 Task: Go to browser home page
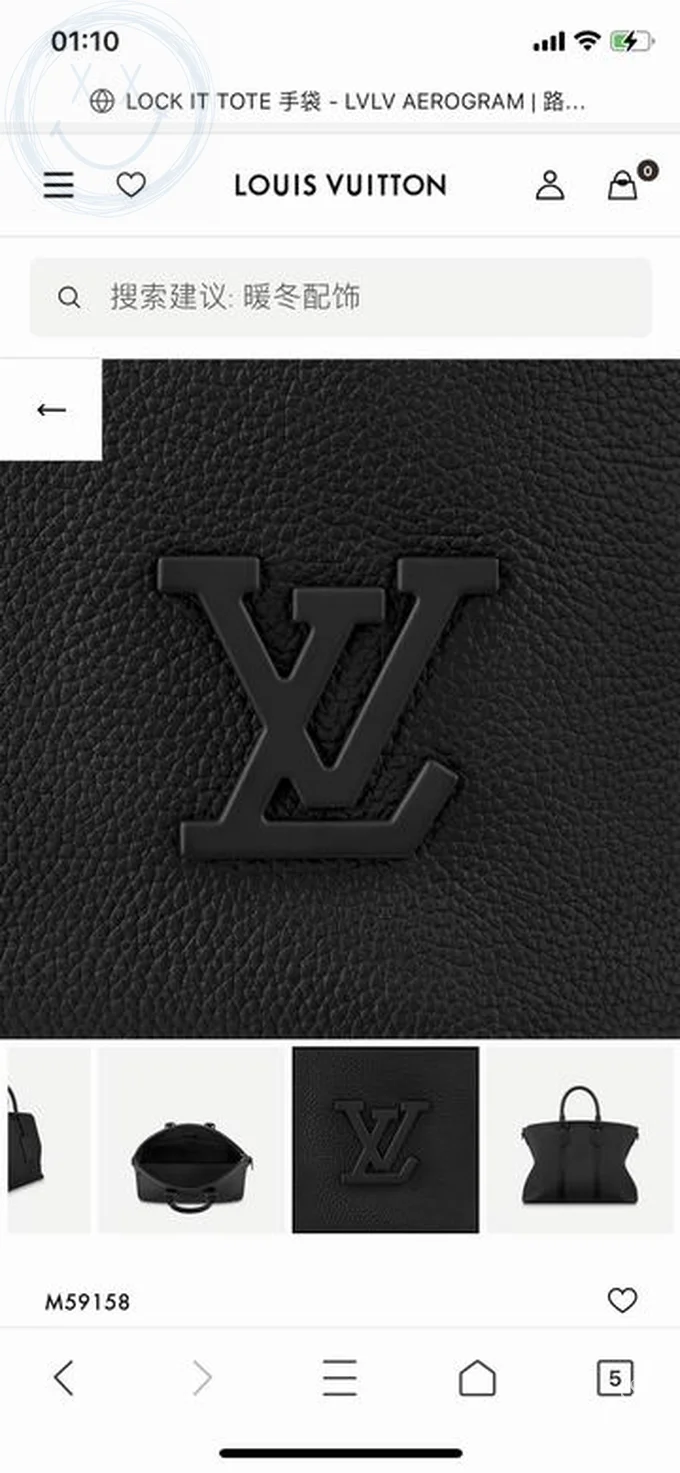[x=477, y=1378]
